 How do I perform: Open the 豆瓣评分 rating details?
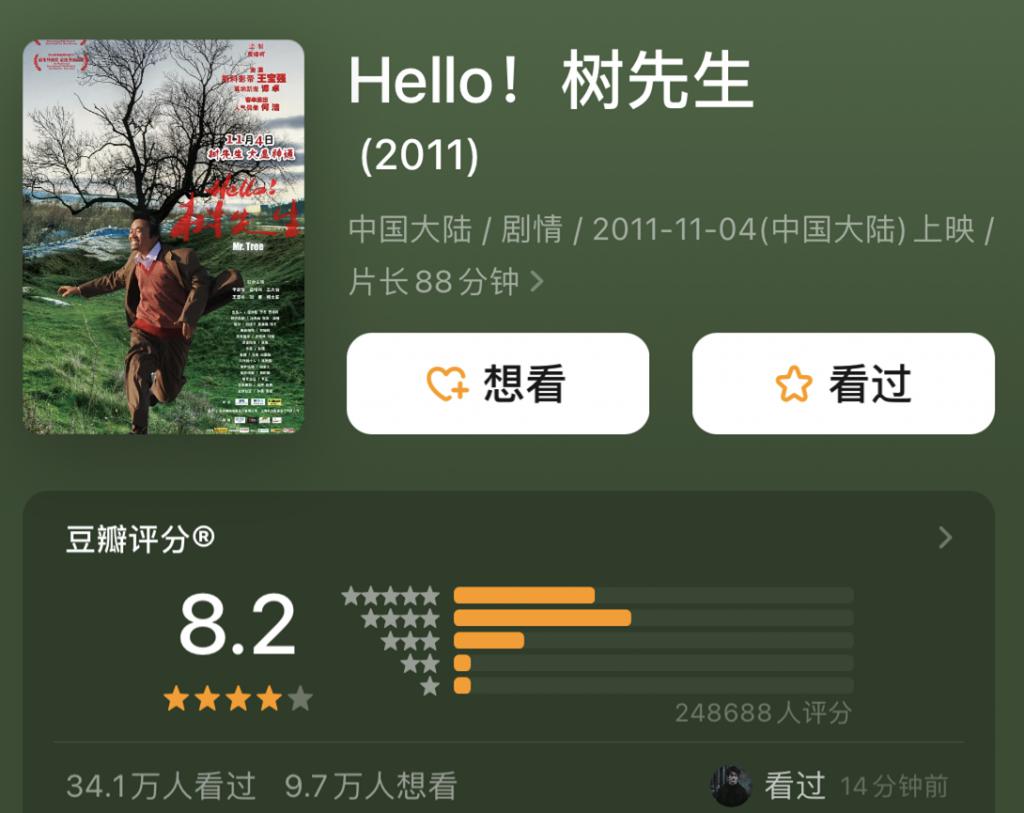(945, 538)
